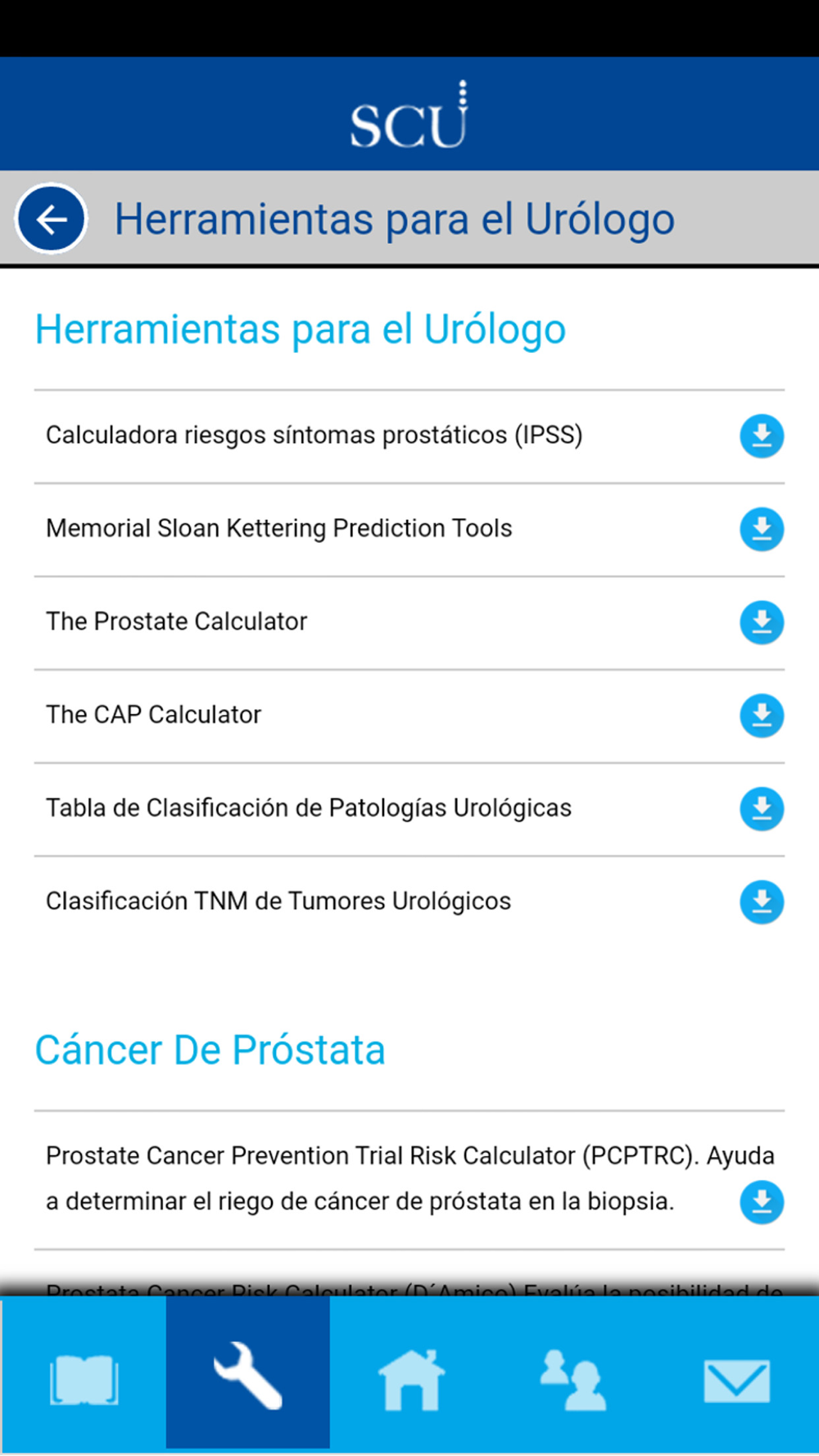Viewport: 819px width, 1456px height.
Task: Go to the home tab
Action: coord(411,1381)
